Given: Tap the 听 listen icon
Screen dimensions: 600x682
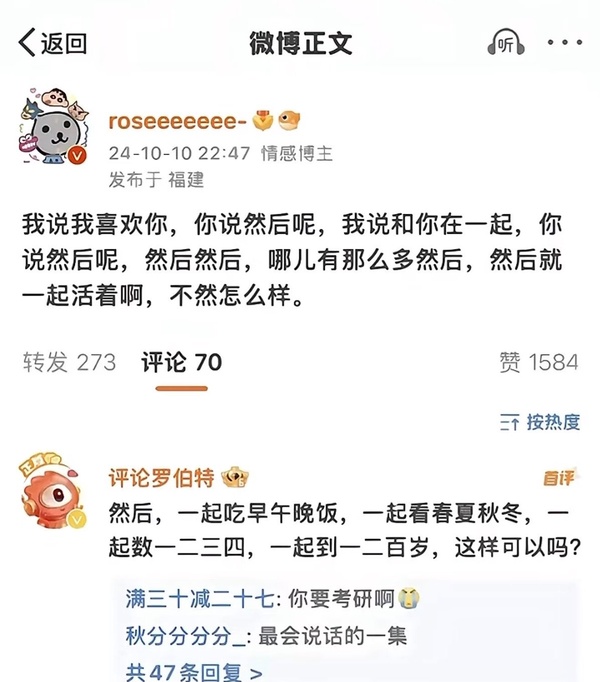Looking at the screenshot, I should [506, 43].
